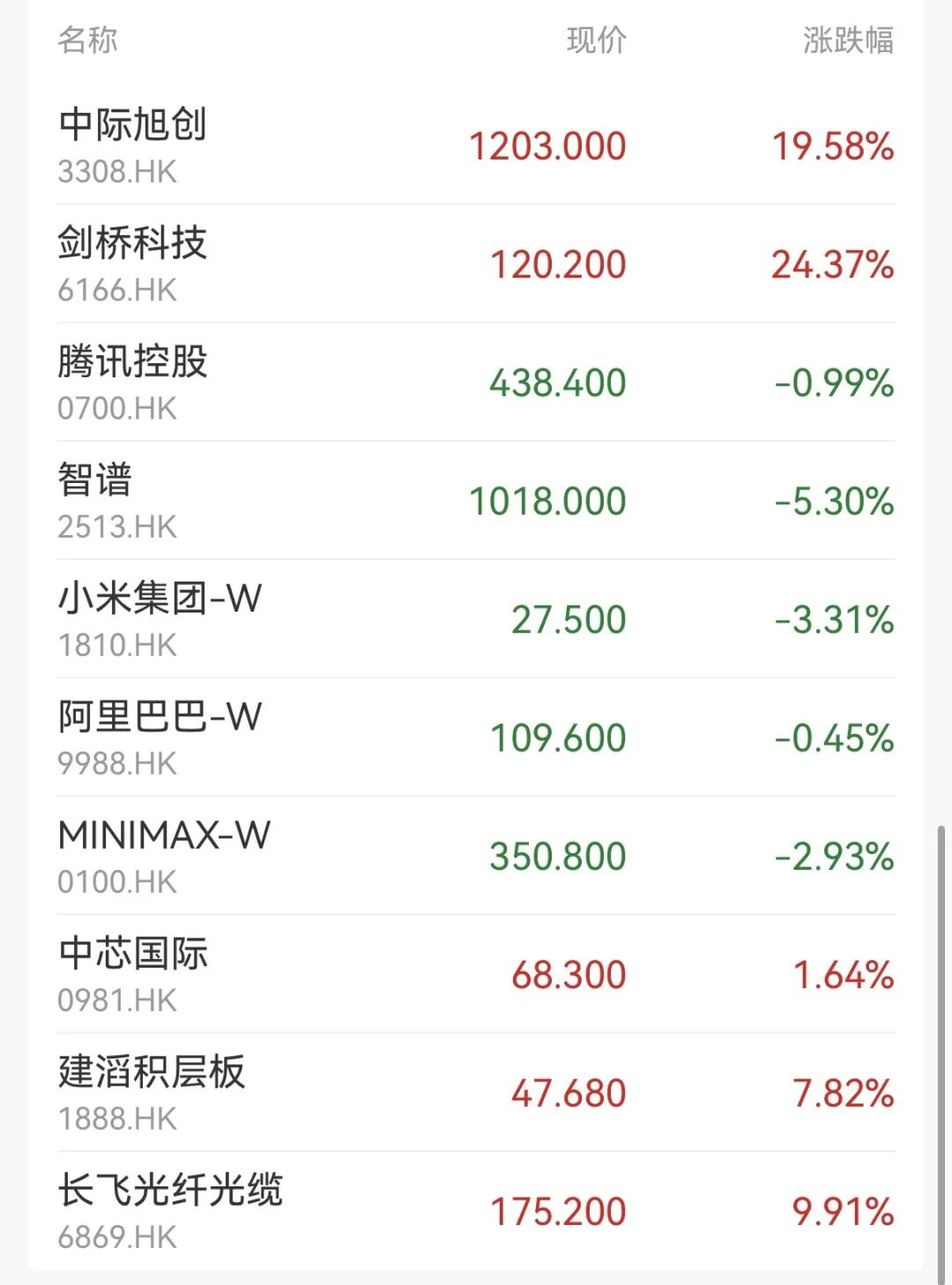The height and width of the screenshot is (1285, 952).
Task: Open 剑桥科技 stock details
Action: pos(476,264)
